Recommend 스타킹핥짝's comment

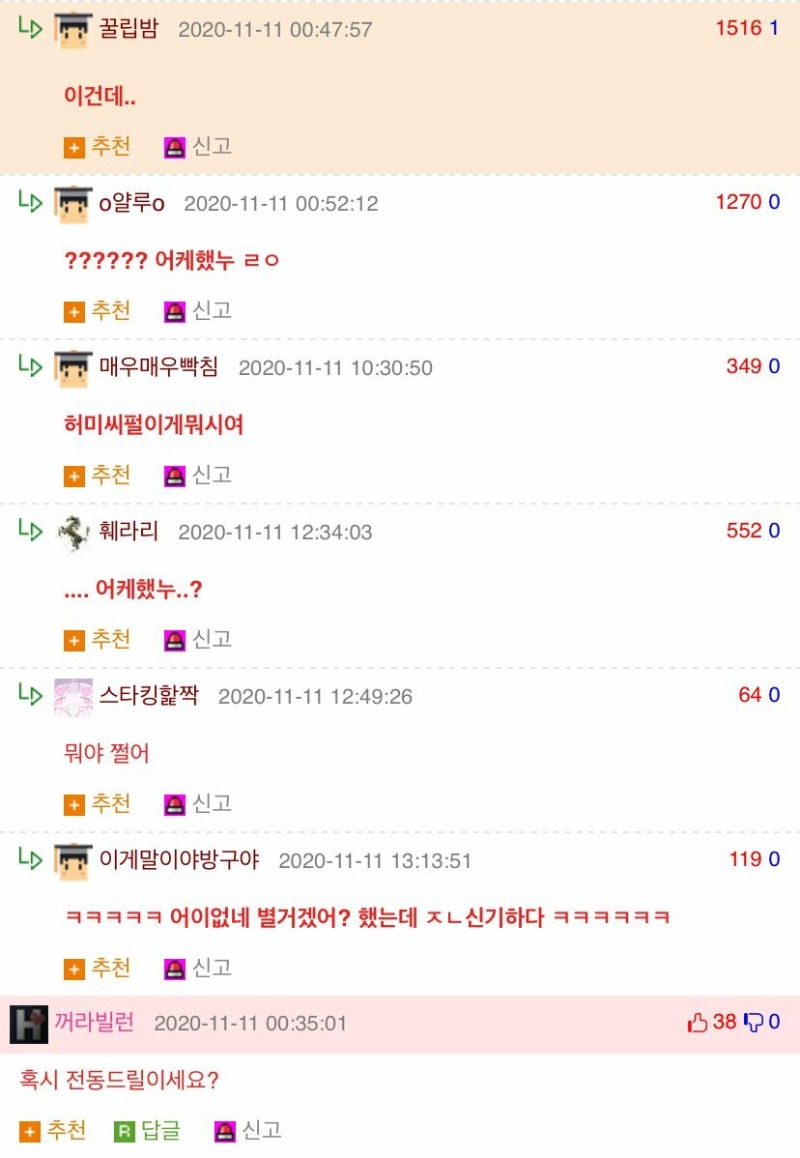(x=98, y=804)
